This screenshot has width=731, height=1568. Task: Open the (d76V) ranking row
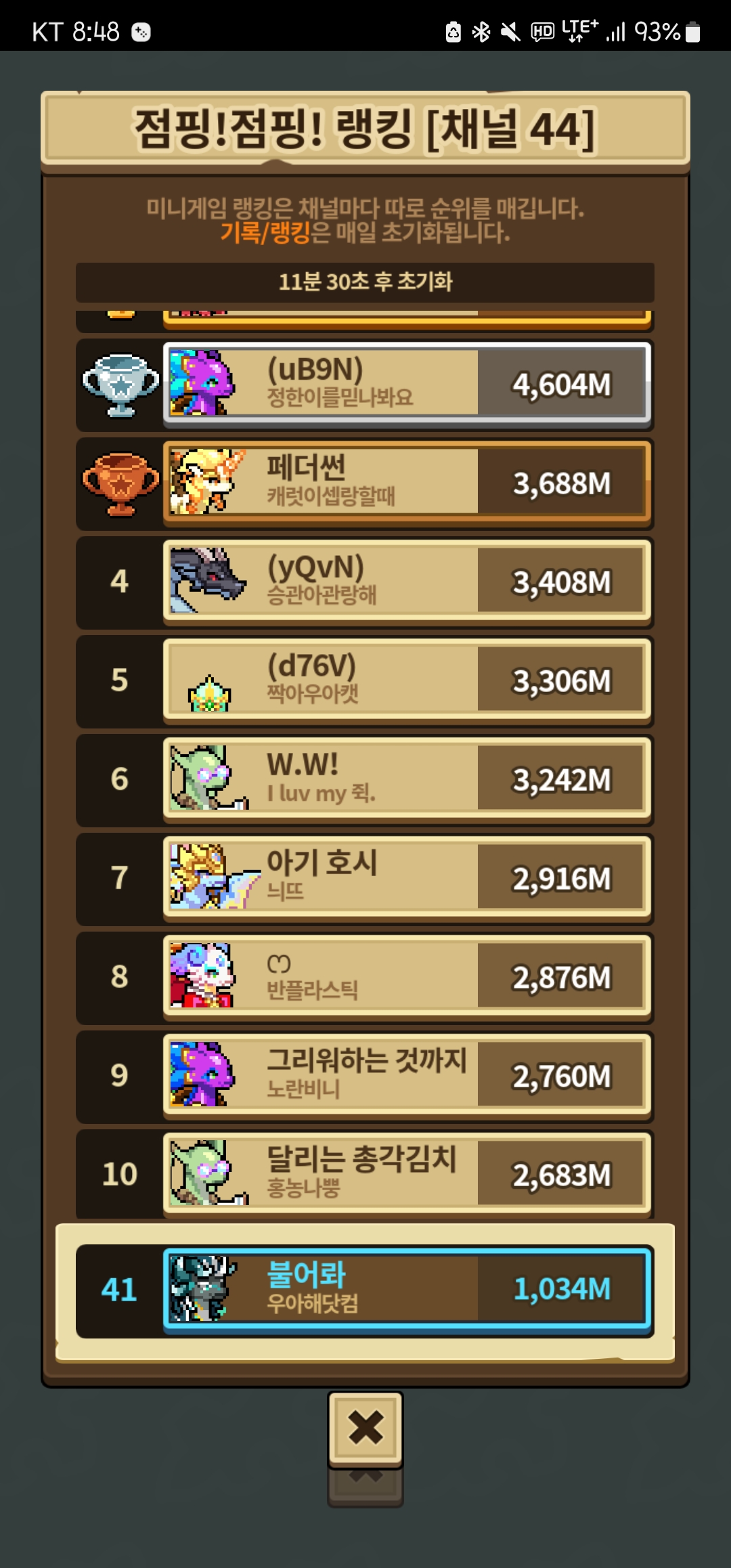pos(406,680)
